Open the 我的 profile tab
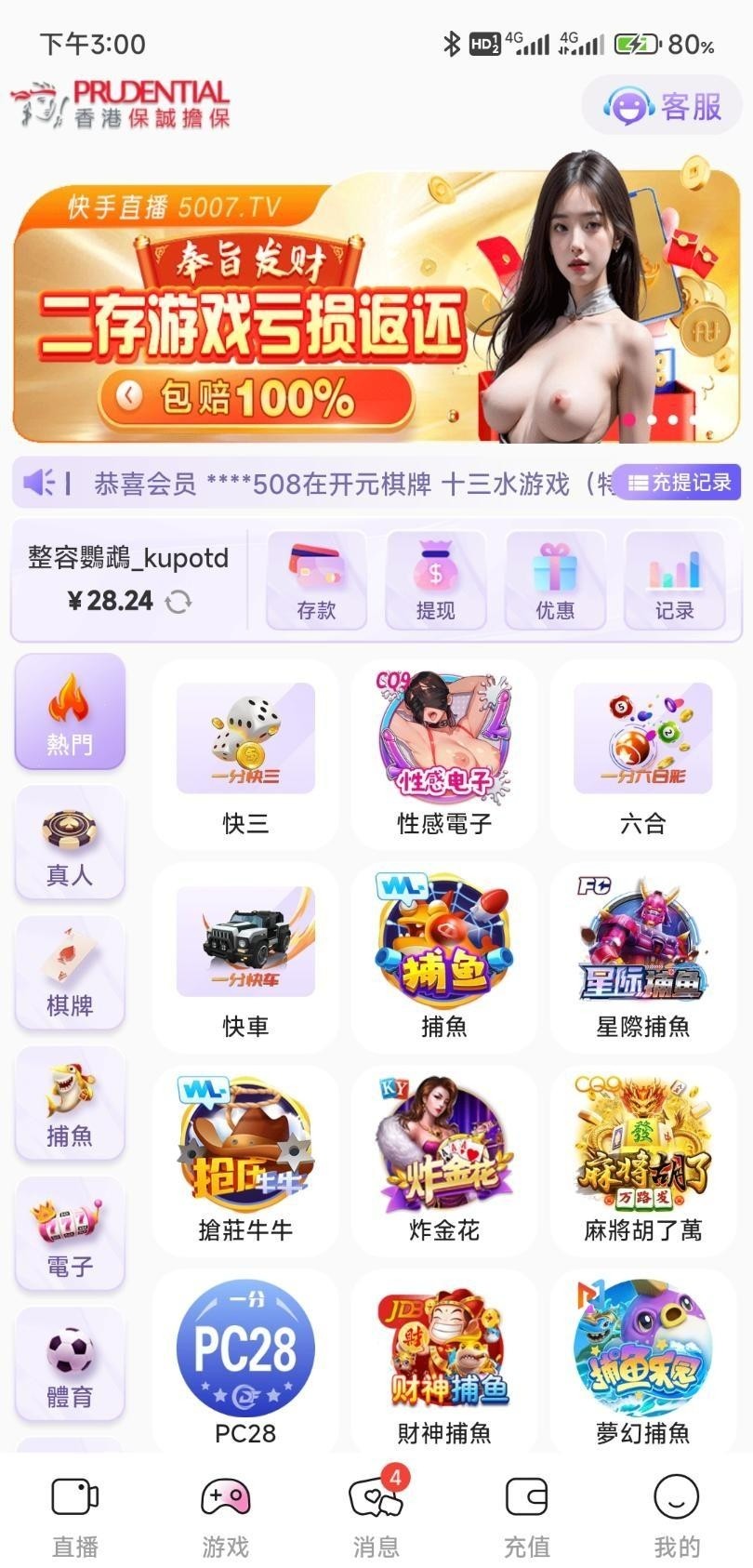753x1568 pixels. point(676,1516)
